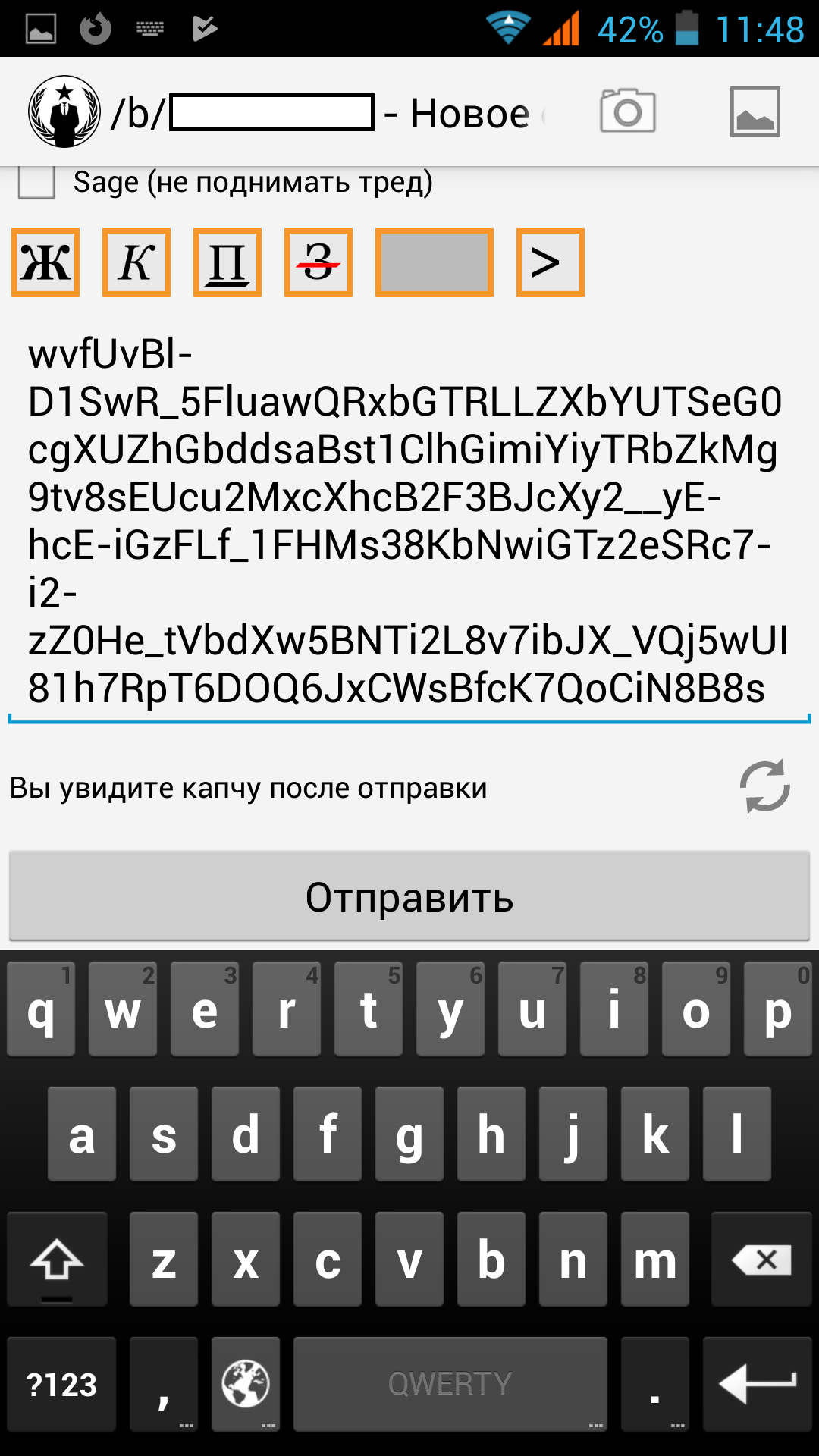This screenshot has height=1456, width=819.
Task: Tap the shift key on keyboard
Action: pos(57,1260)
